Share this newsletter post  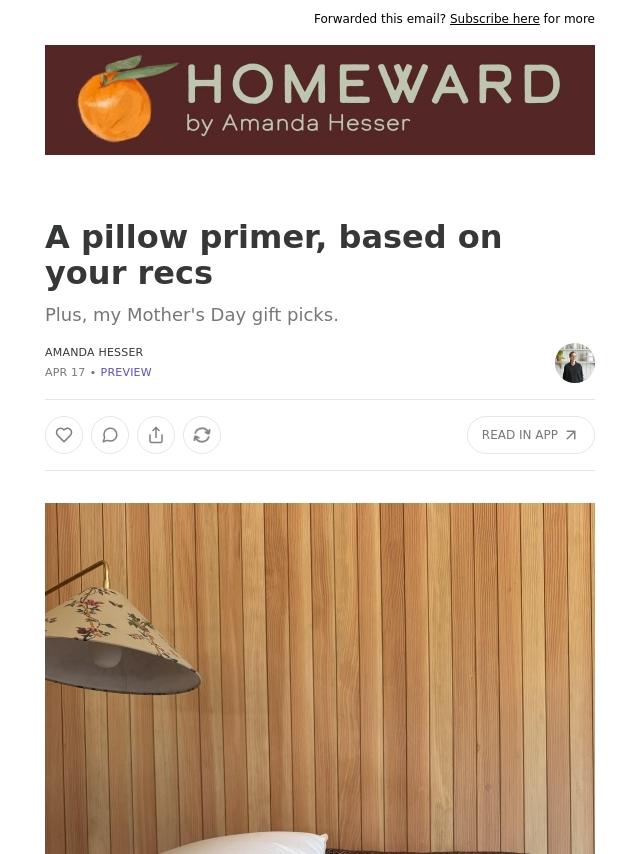[x=156, y=435]
